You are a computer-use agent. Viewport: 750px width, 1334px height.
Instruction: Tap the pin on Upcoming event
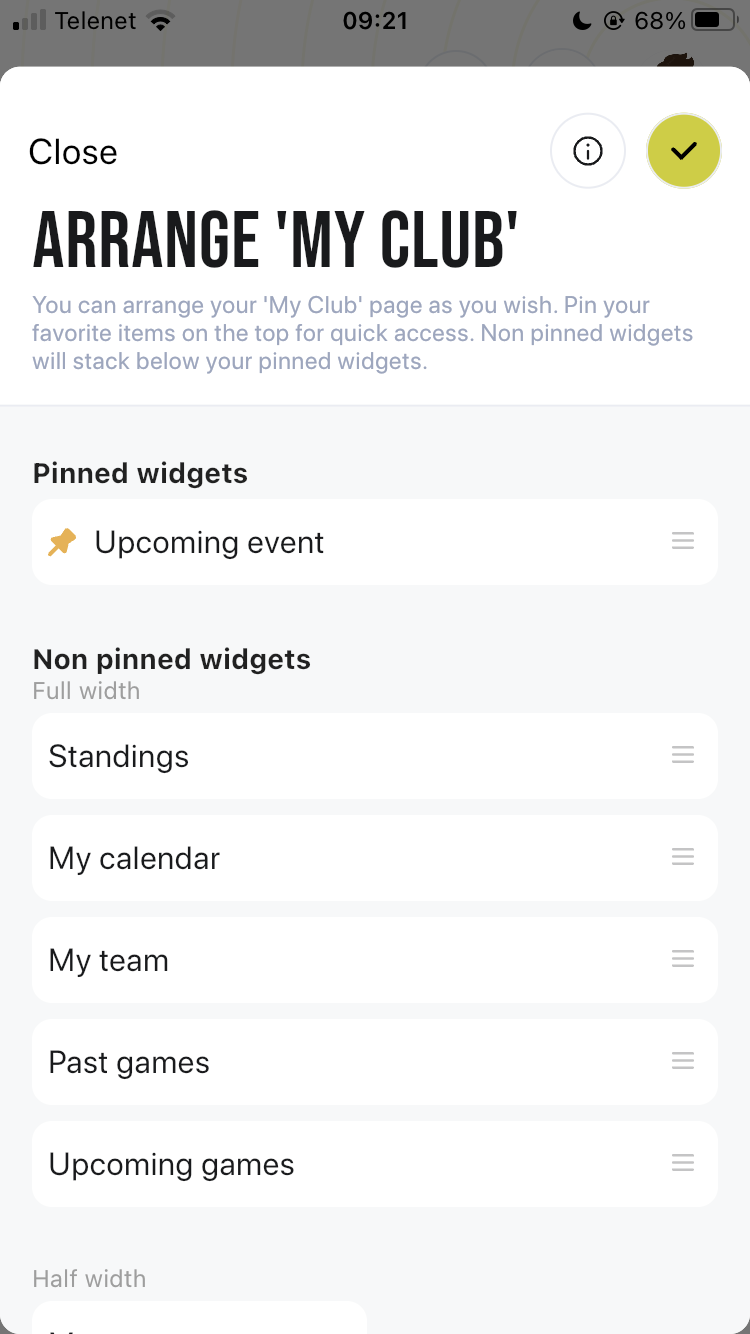pos(62,543)
